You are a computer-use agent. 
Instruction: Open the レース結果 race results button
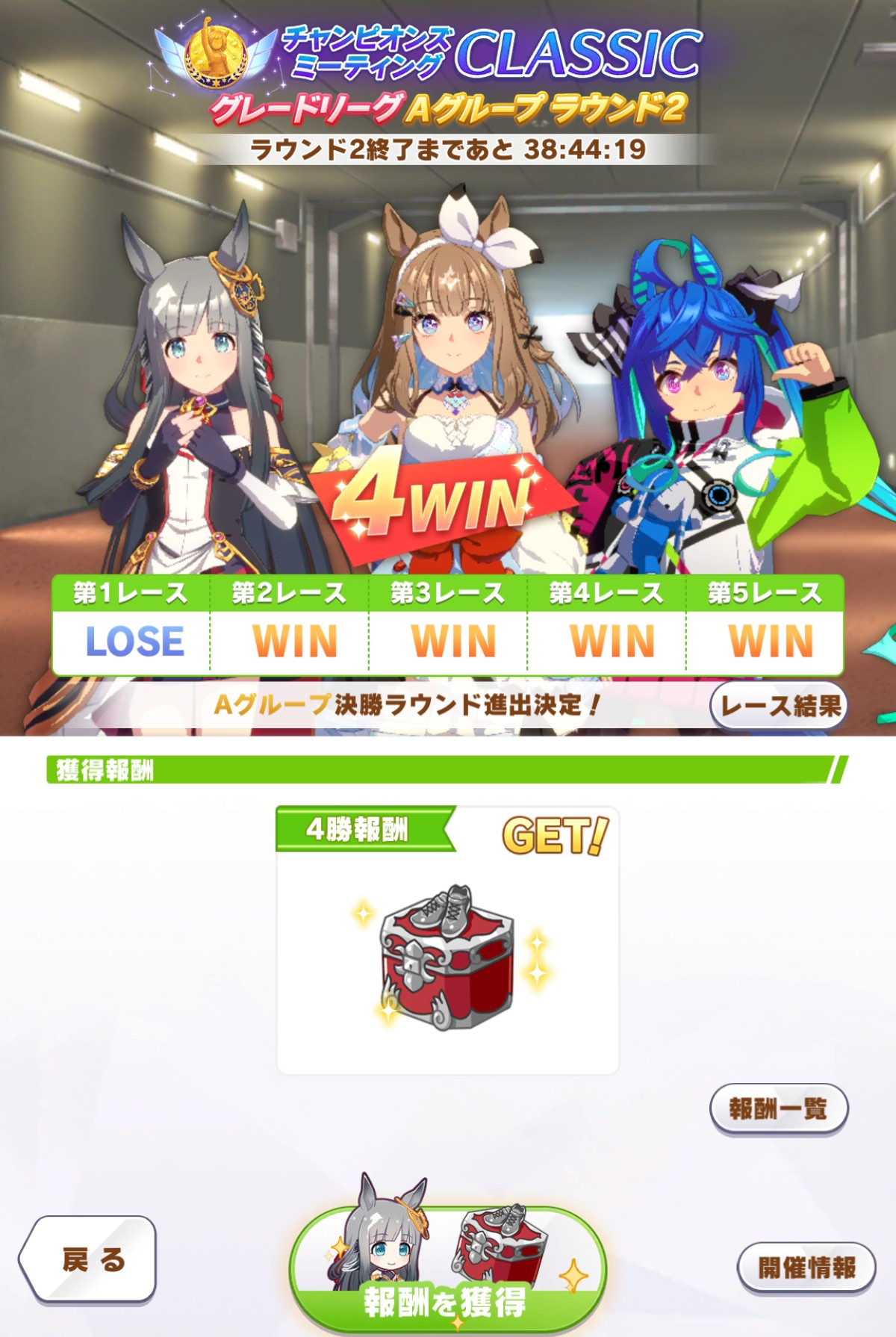[779, 705]
